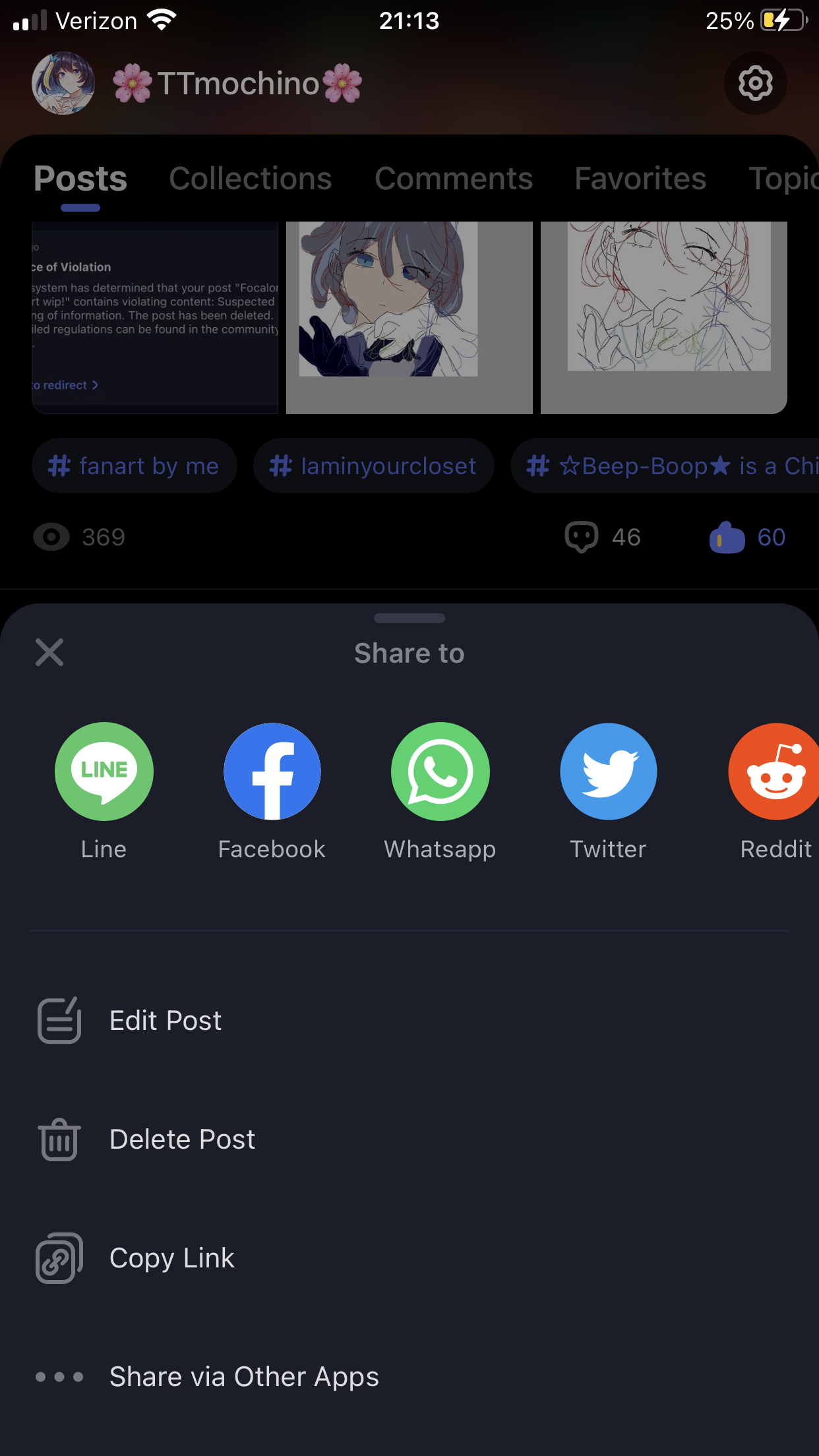Open the Iaminyourcloset hashtag
This screenshot has height=1456, width=819.
coord(373,466)
